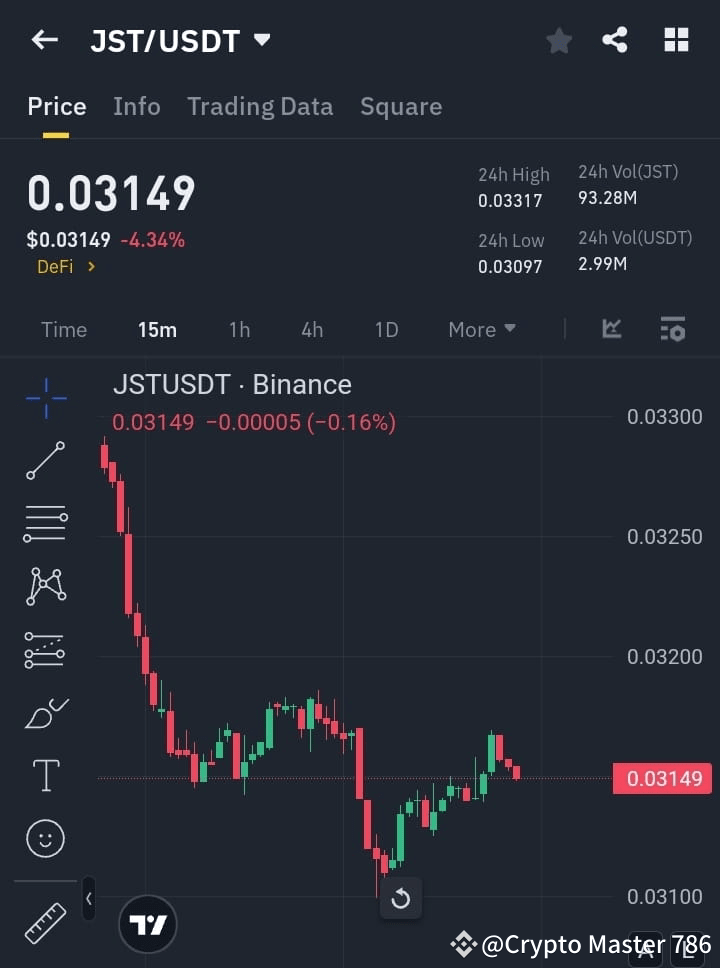Select the 4h timeframe tab
Image resolution: width=720 pixels, height=968 pixels.
(x=311, y=329)
